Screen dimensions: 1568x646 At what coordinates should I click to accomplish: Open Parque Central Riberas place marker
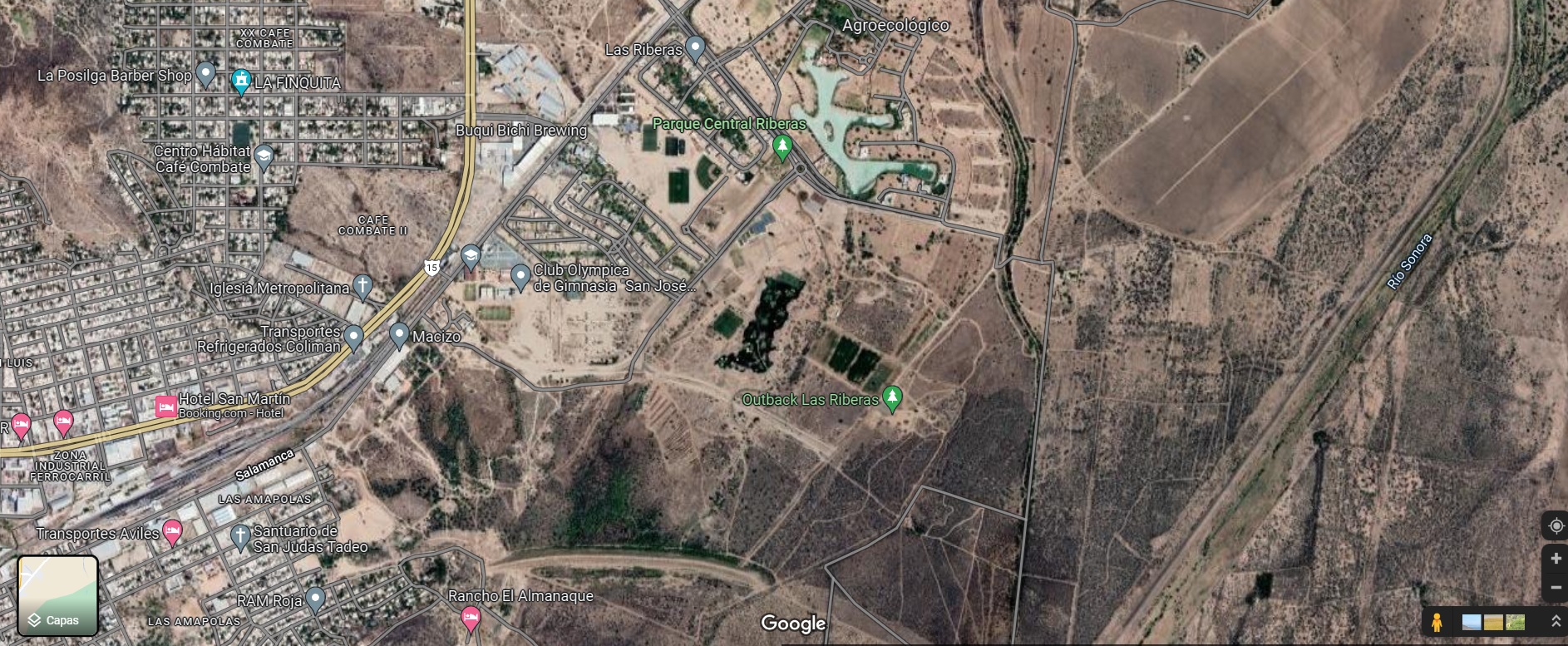(782, 146)
